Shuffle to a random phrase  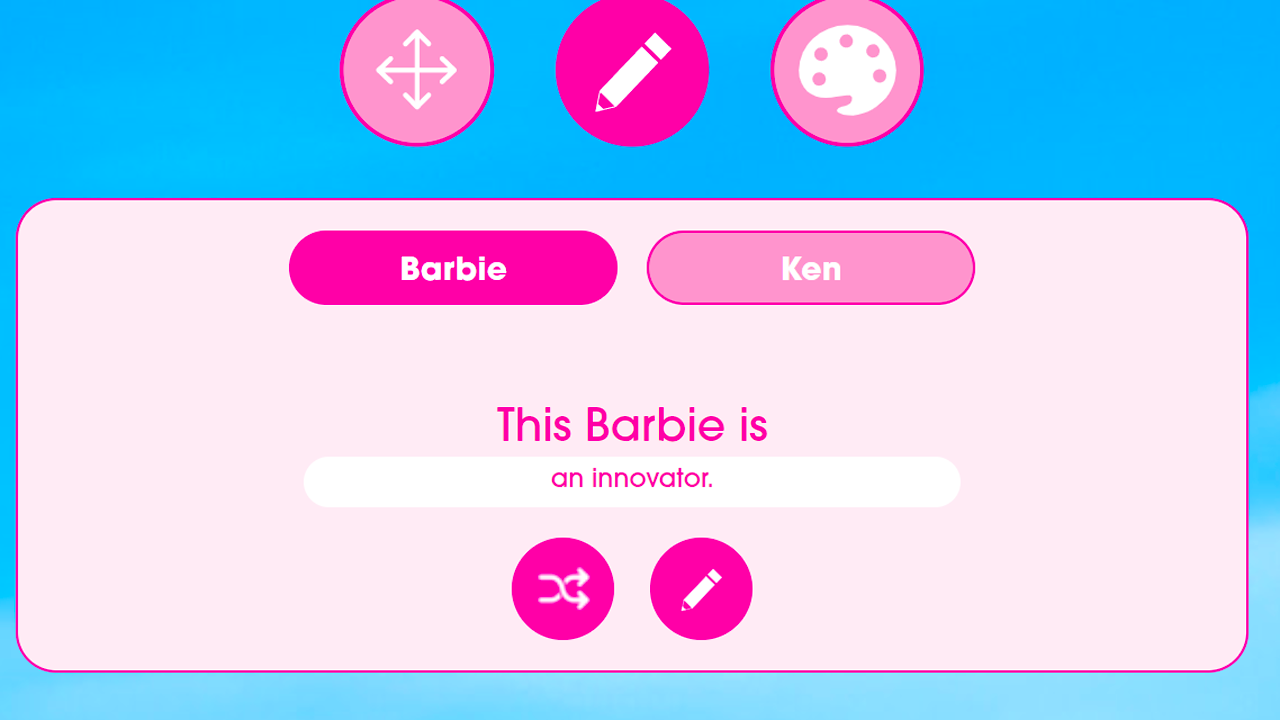point(563,589)
